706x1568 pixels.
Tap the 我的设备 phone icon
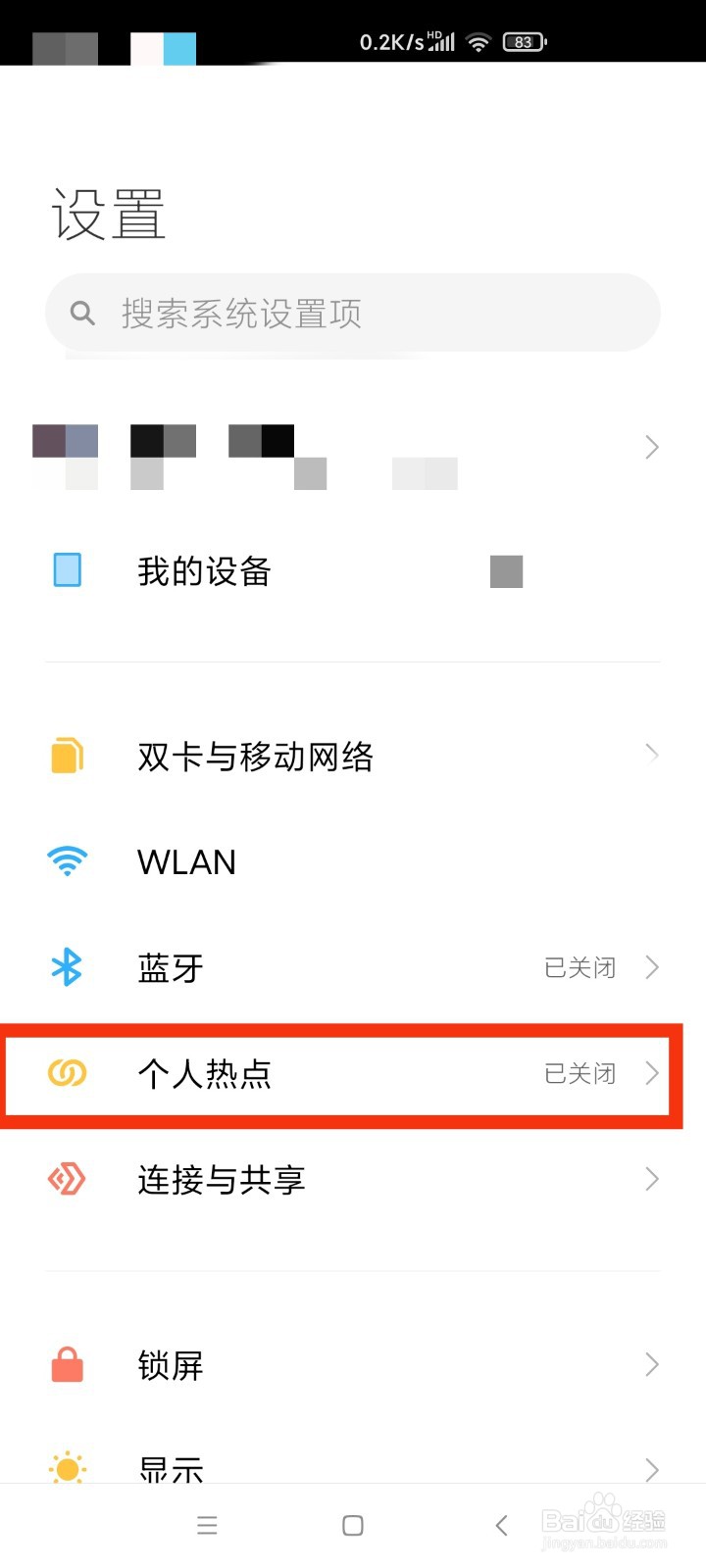[x=66, y=570]
